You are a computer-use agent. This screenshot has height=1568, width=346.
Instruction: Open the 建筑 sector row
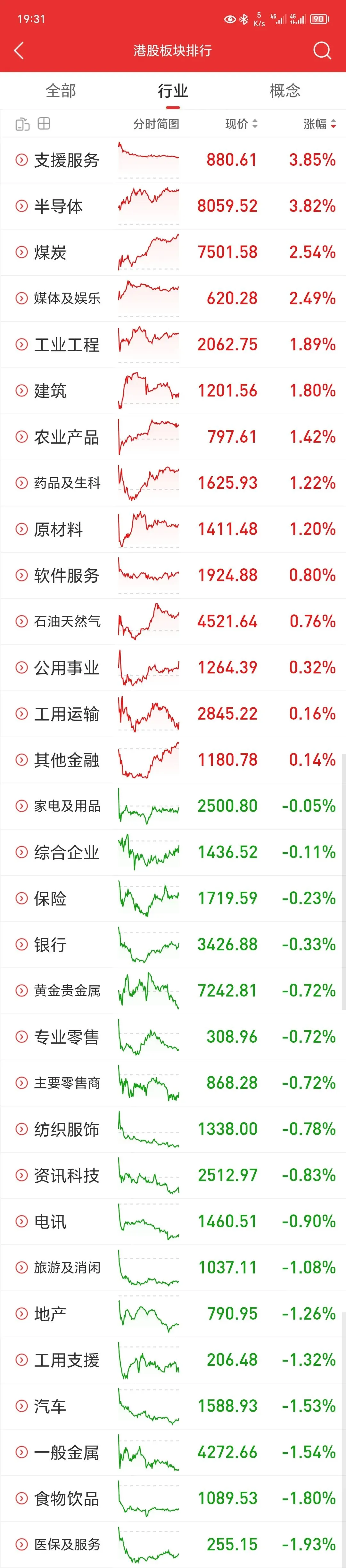(x=173, y=391)
